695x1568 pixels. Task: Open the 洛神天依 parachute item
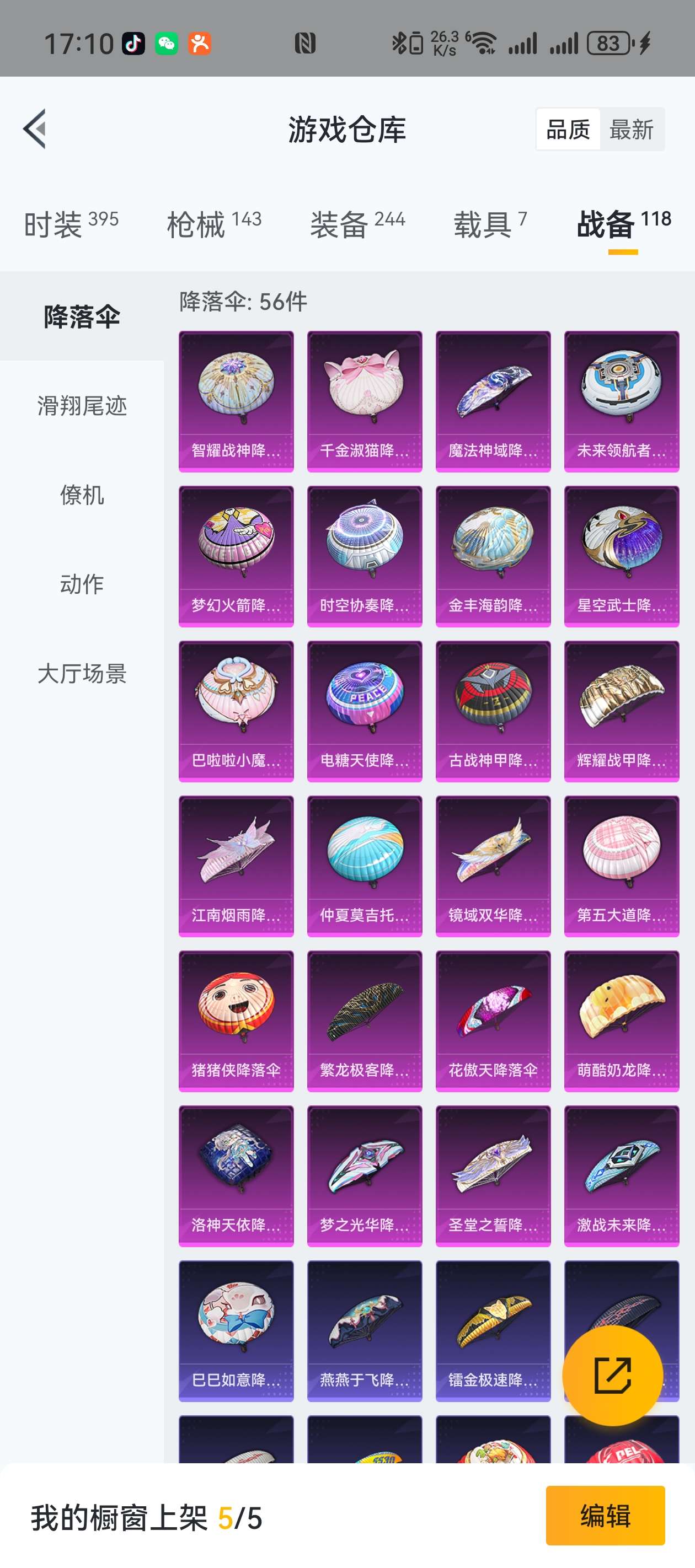coord(236,1176)
